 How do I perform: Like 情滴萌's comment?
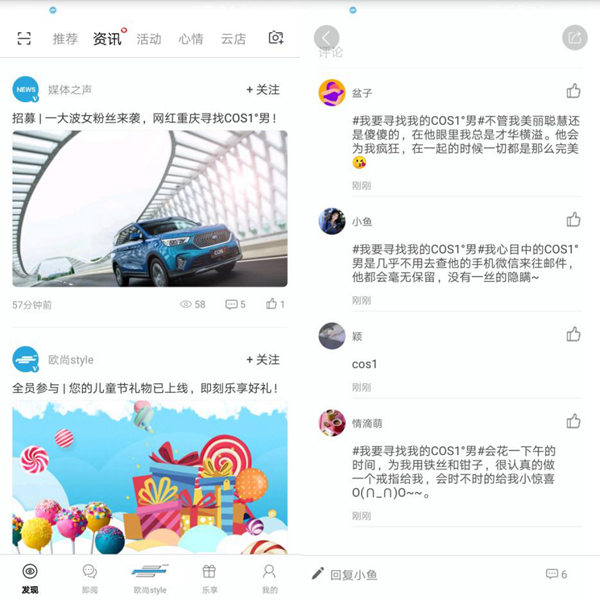573,421
